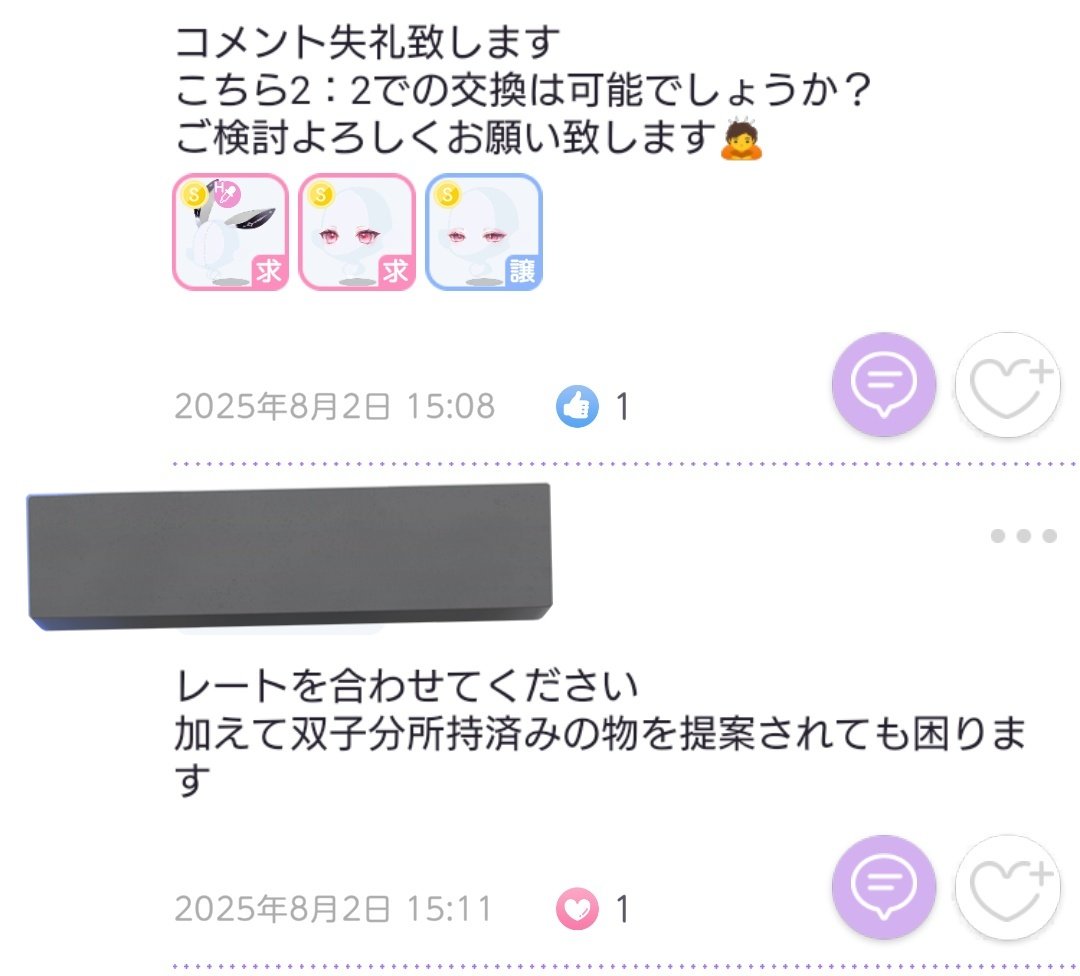The image size is (1080, 976).
Task: Open the three-dot menu on the second comment
Action: click(x=1023, y=537)
